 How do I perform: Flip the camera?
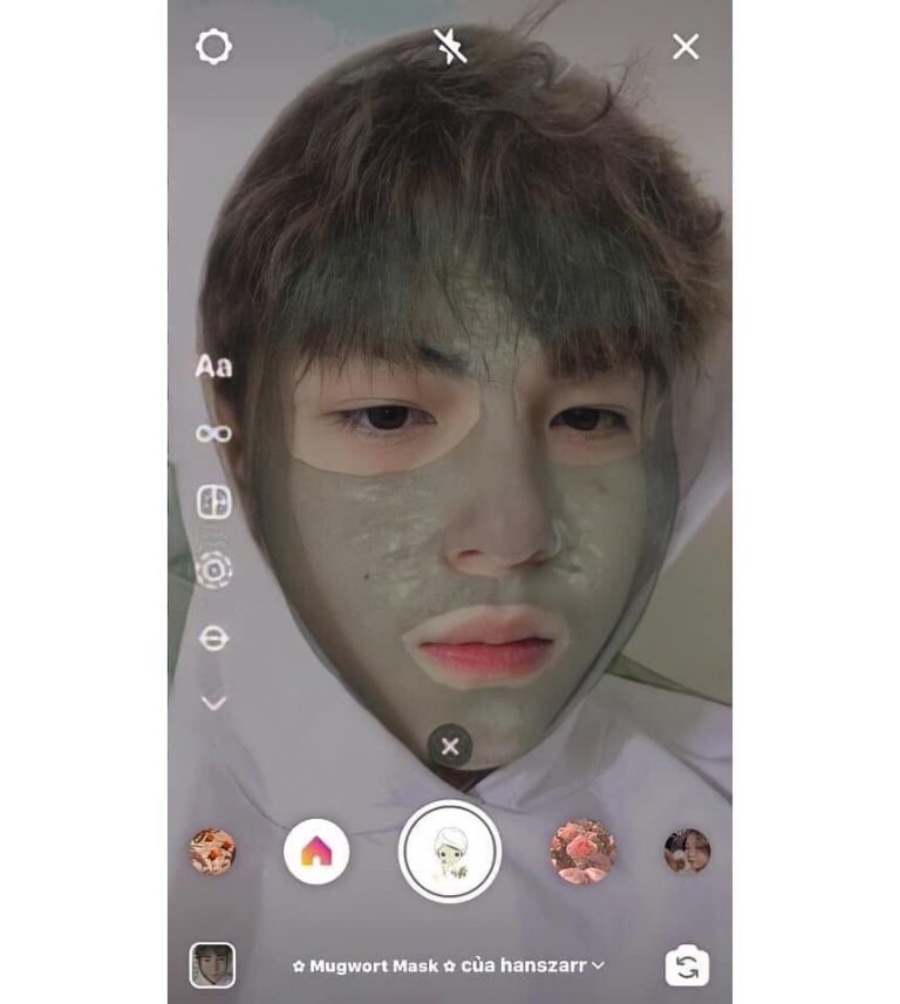687,966
